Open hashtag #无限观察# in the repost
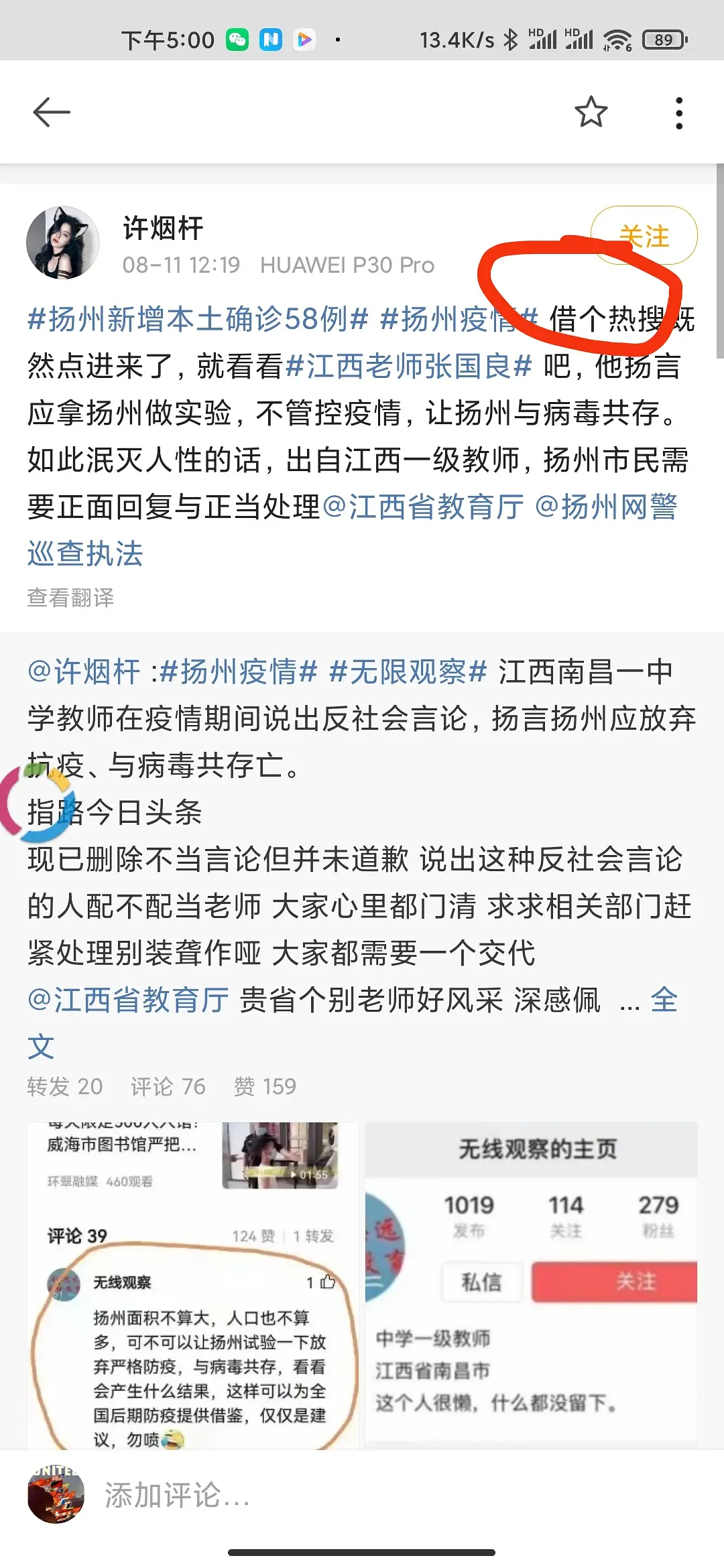The image size is (724, 1568). pyautogui.click(x=408, y=671)
